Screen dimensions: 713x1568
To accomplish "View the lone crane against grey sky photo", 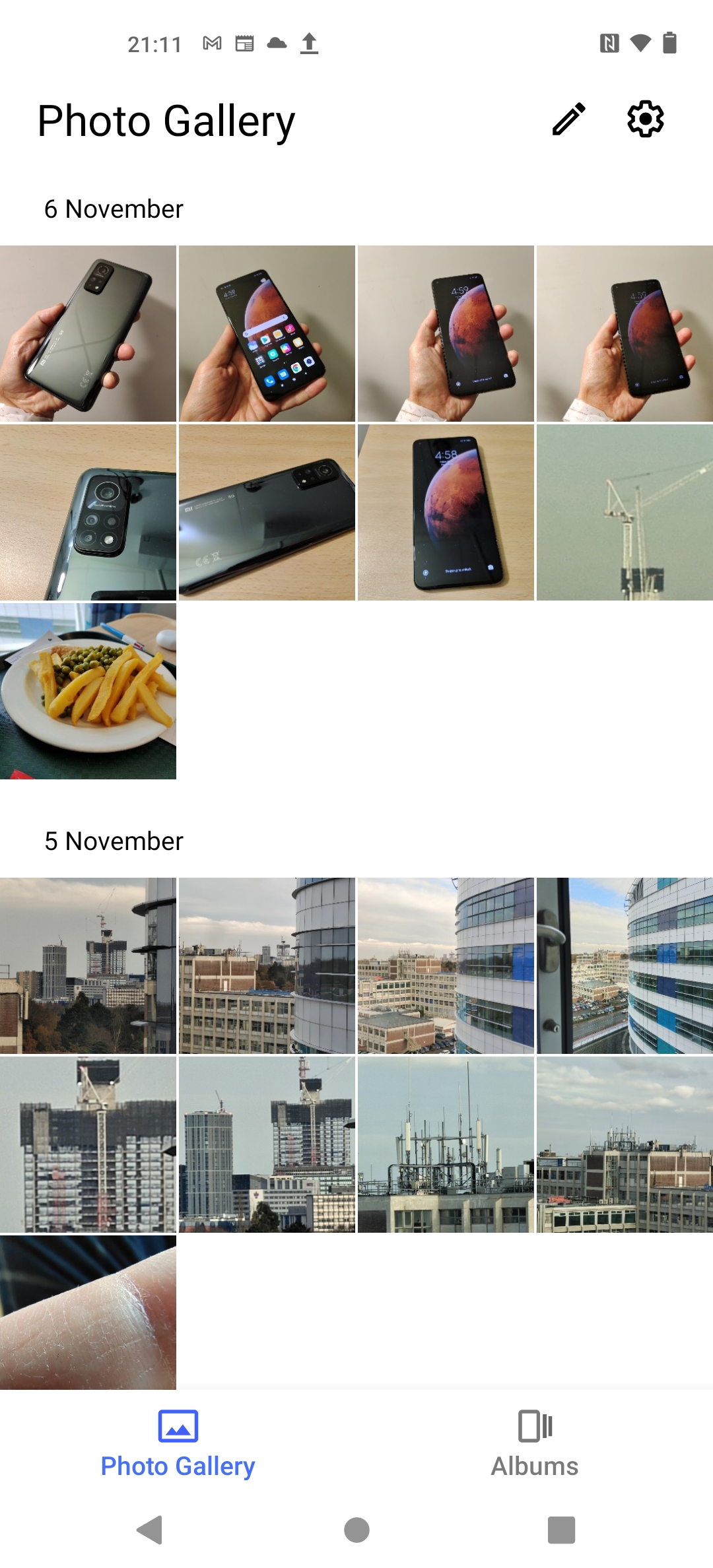I will [x=625, y=512].
